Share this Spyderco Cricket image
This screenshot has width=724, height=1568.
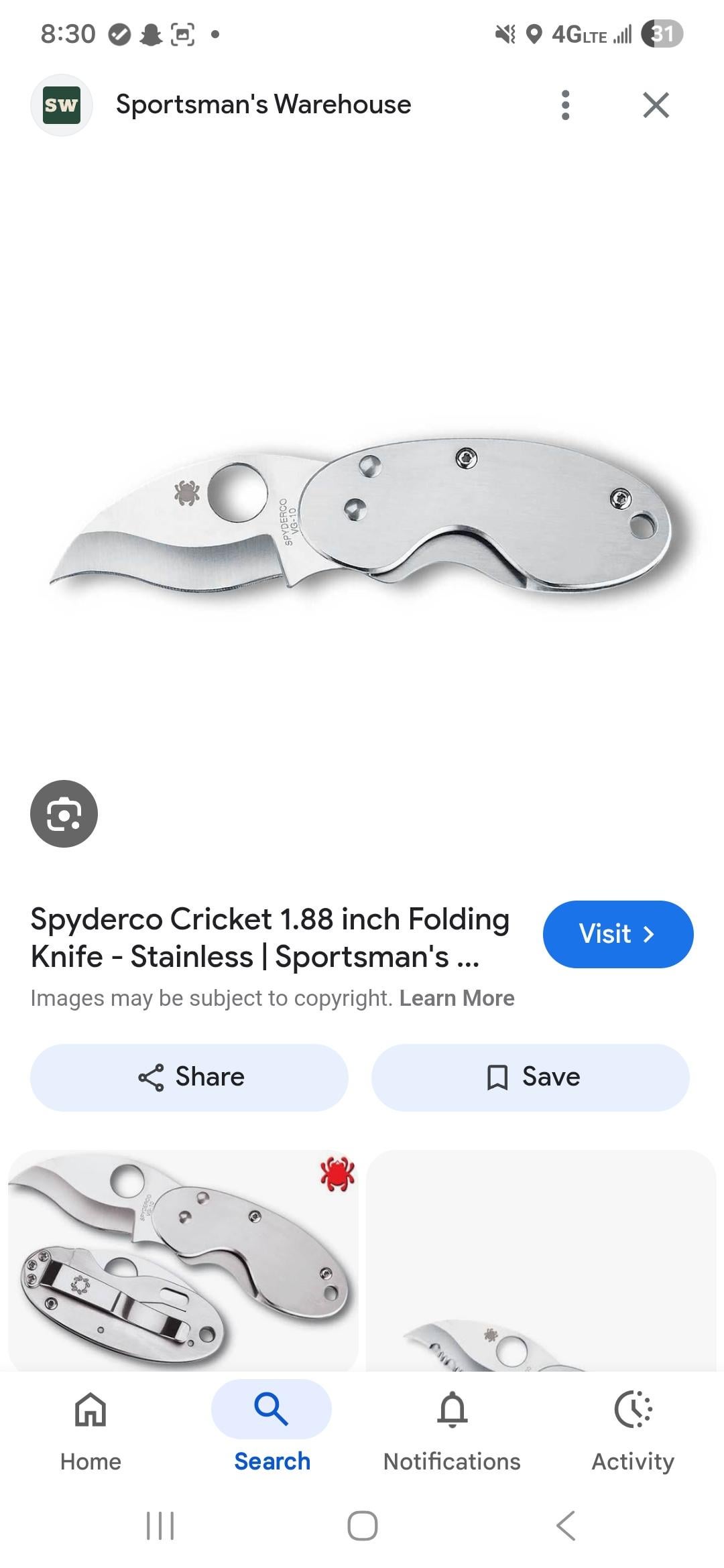coord(189,1077)
